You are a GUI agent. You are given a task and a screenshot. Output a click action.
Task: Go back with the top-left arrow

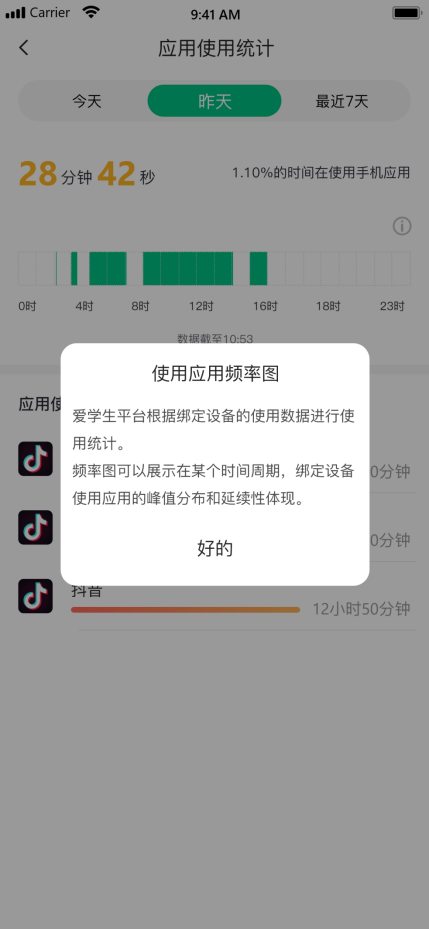tap(24, 48)
